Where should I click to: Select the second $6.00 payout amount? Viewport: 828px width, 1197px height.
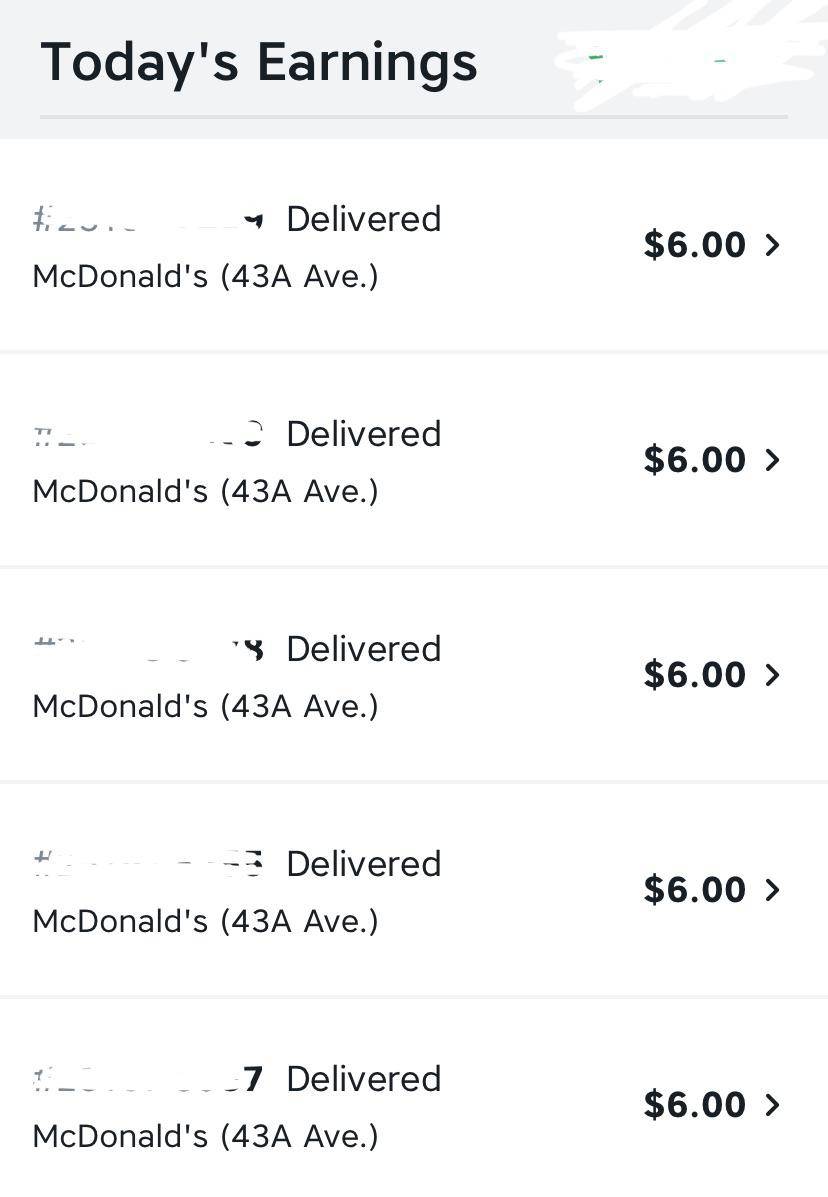coord(694,460)
